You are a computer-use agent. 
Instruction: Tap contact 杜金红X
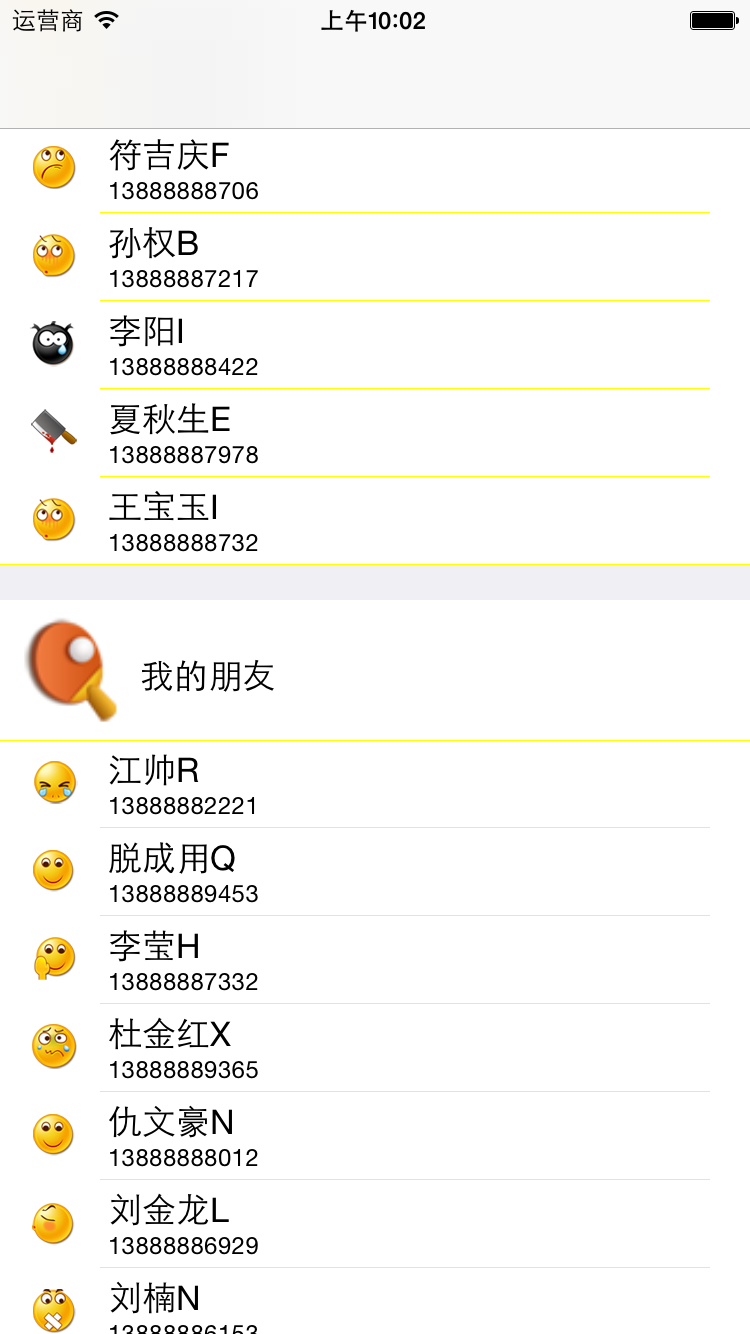tap(375, 1048)
